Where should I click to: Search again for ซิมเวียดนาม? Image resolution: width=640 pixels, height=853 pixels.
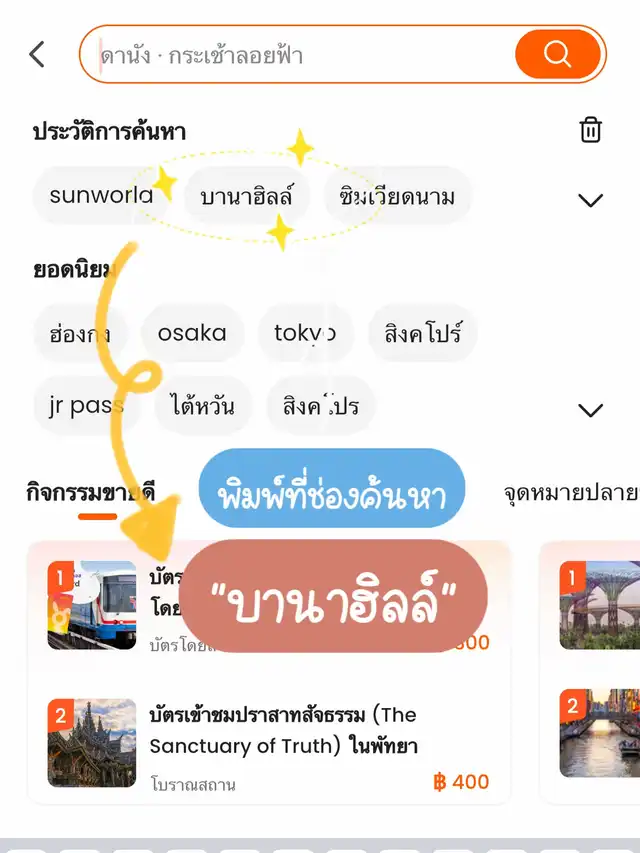coord(397,195)
